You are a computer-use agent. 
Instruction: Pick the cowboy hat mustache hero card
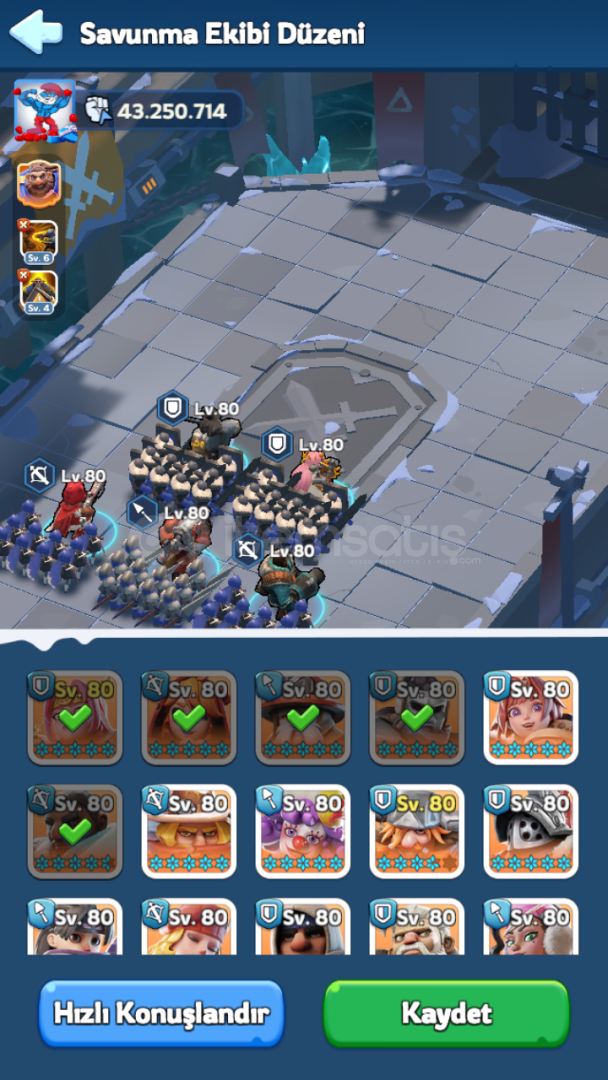(189, 831)
